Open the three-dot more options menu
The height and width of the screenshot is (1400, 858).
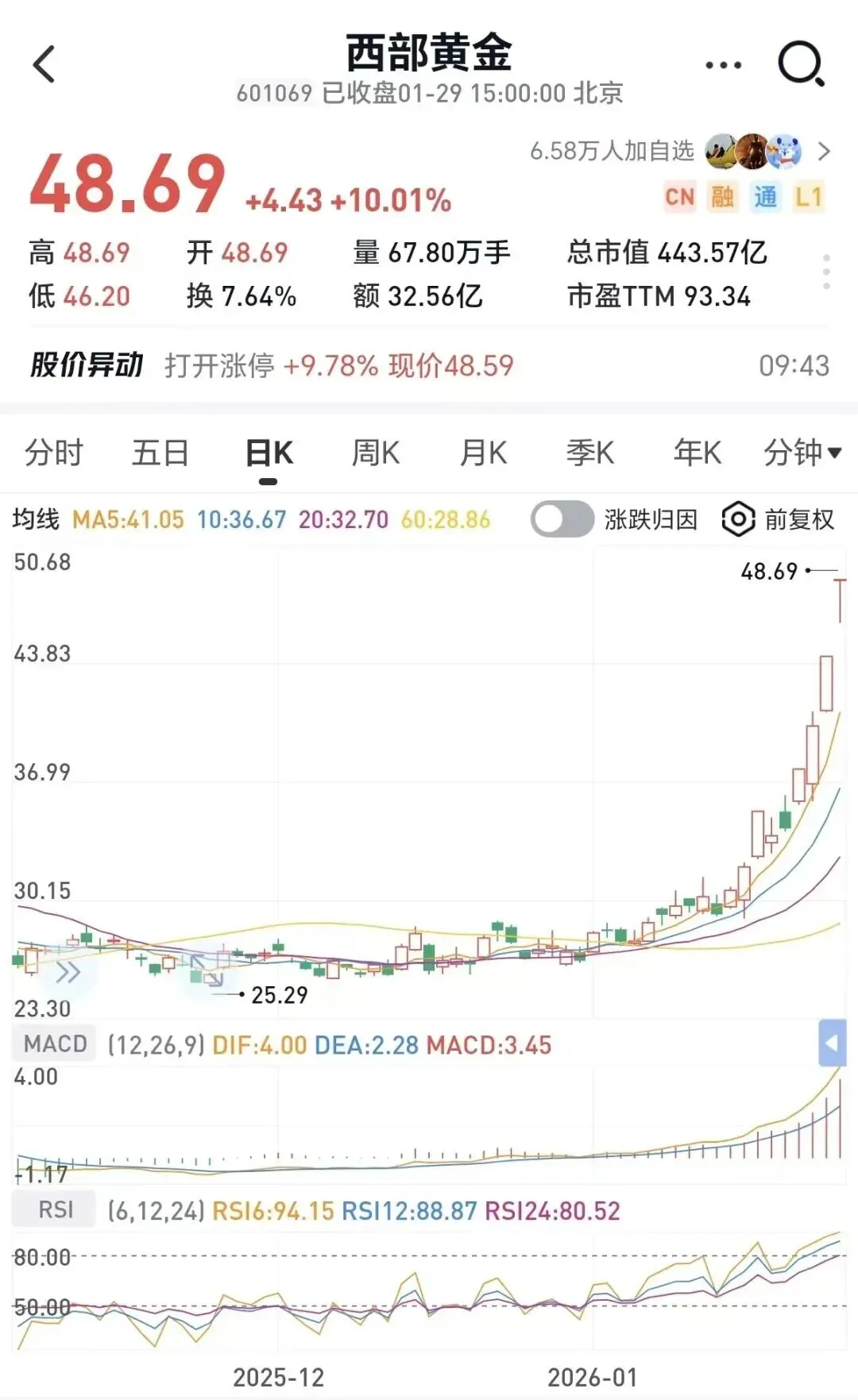pyautogui.click(x=723, y=65)
